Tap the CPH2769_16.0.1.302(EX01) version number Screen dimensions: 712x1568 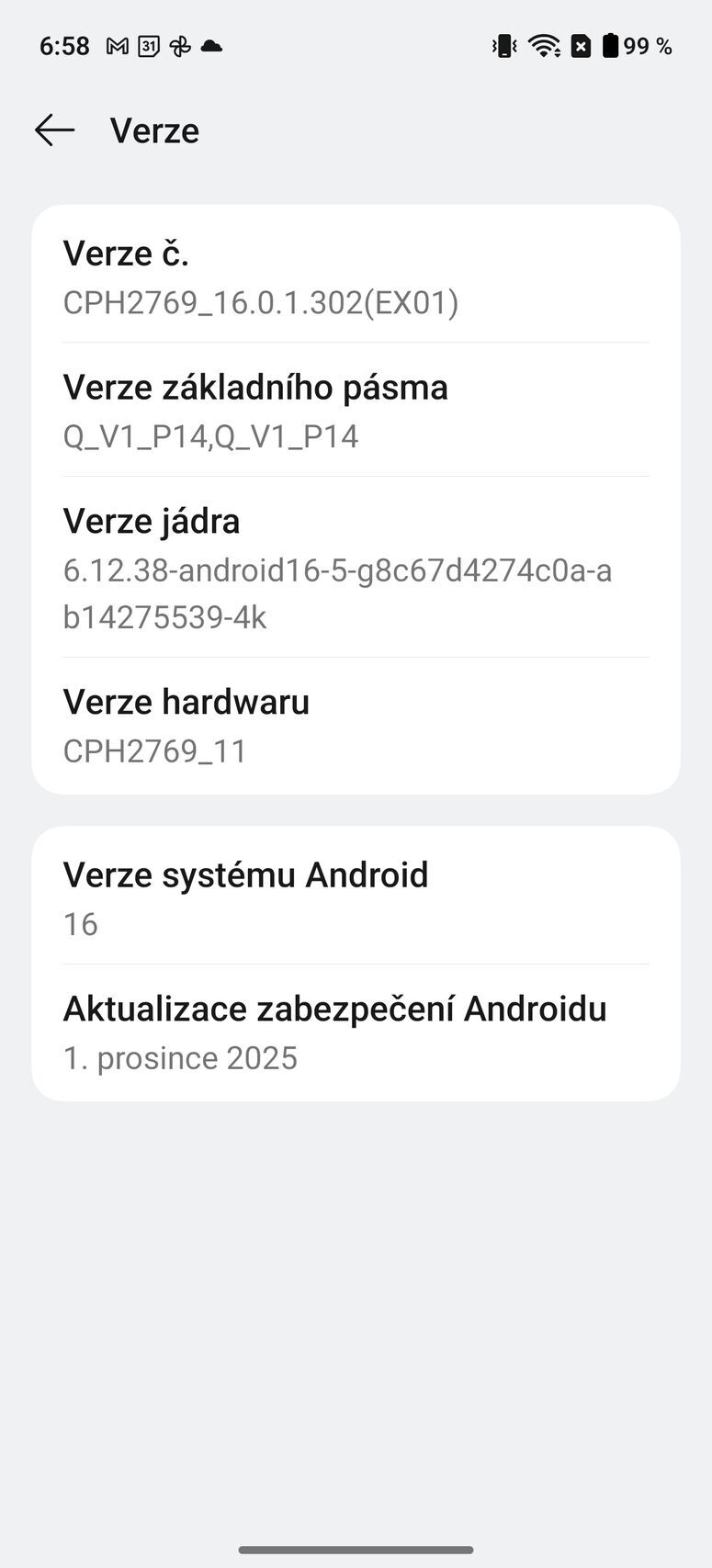tap(261, 301)
